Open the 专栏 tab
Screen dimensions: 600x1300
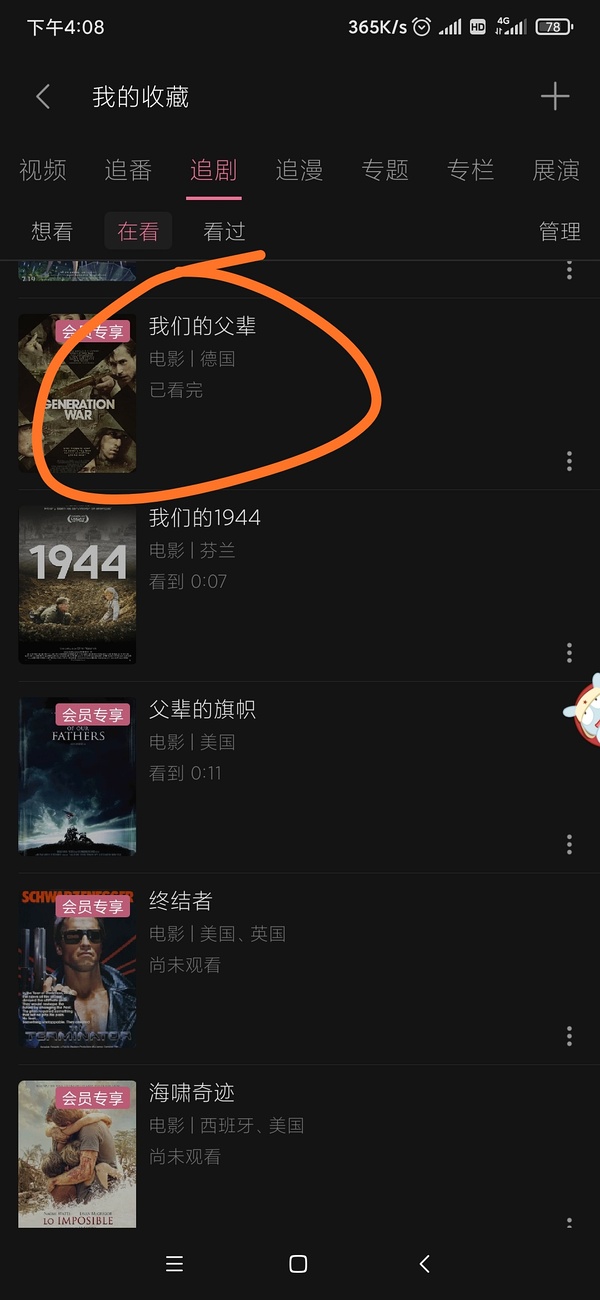[x=470, y=170]
